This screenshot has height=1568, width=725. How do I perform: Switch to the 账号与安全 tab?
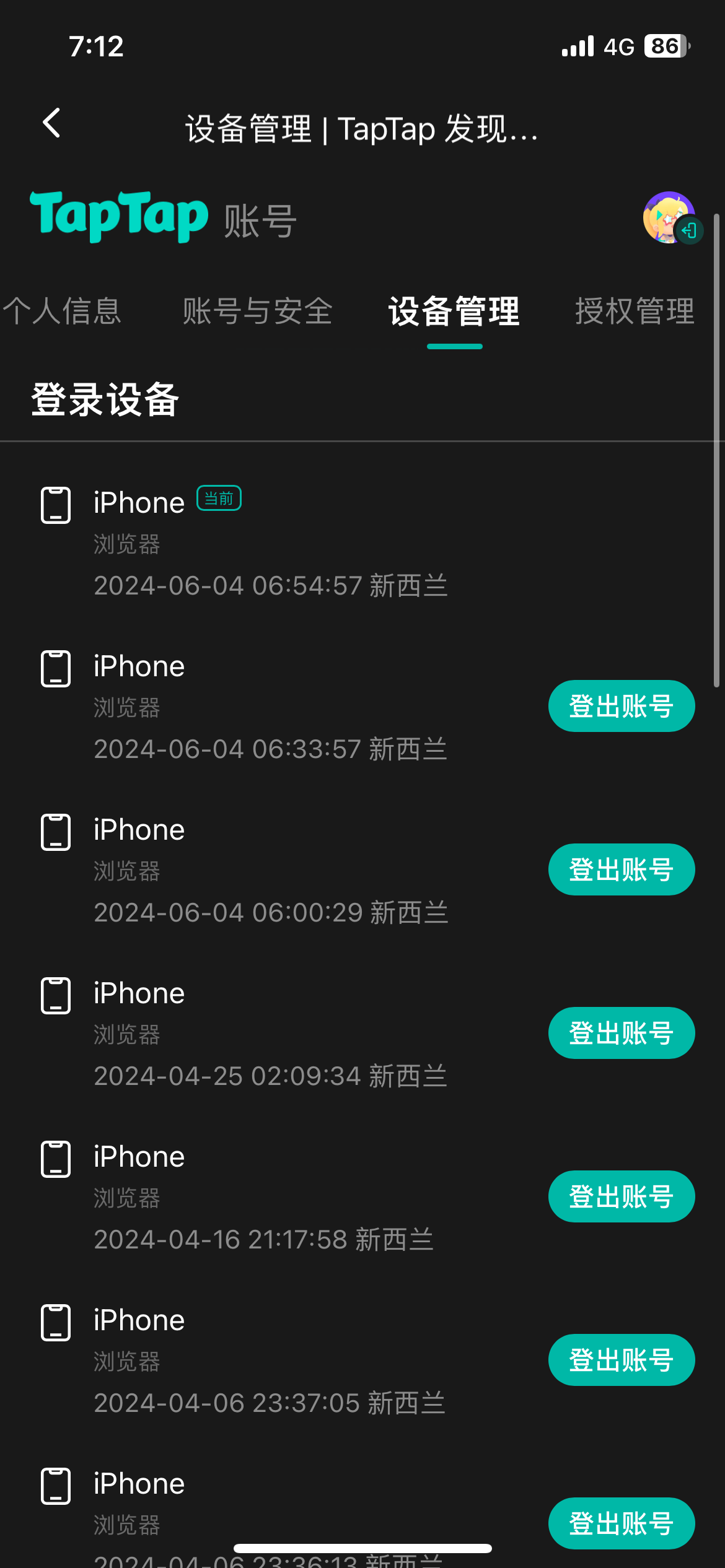click(258, 311)
